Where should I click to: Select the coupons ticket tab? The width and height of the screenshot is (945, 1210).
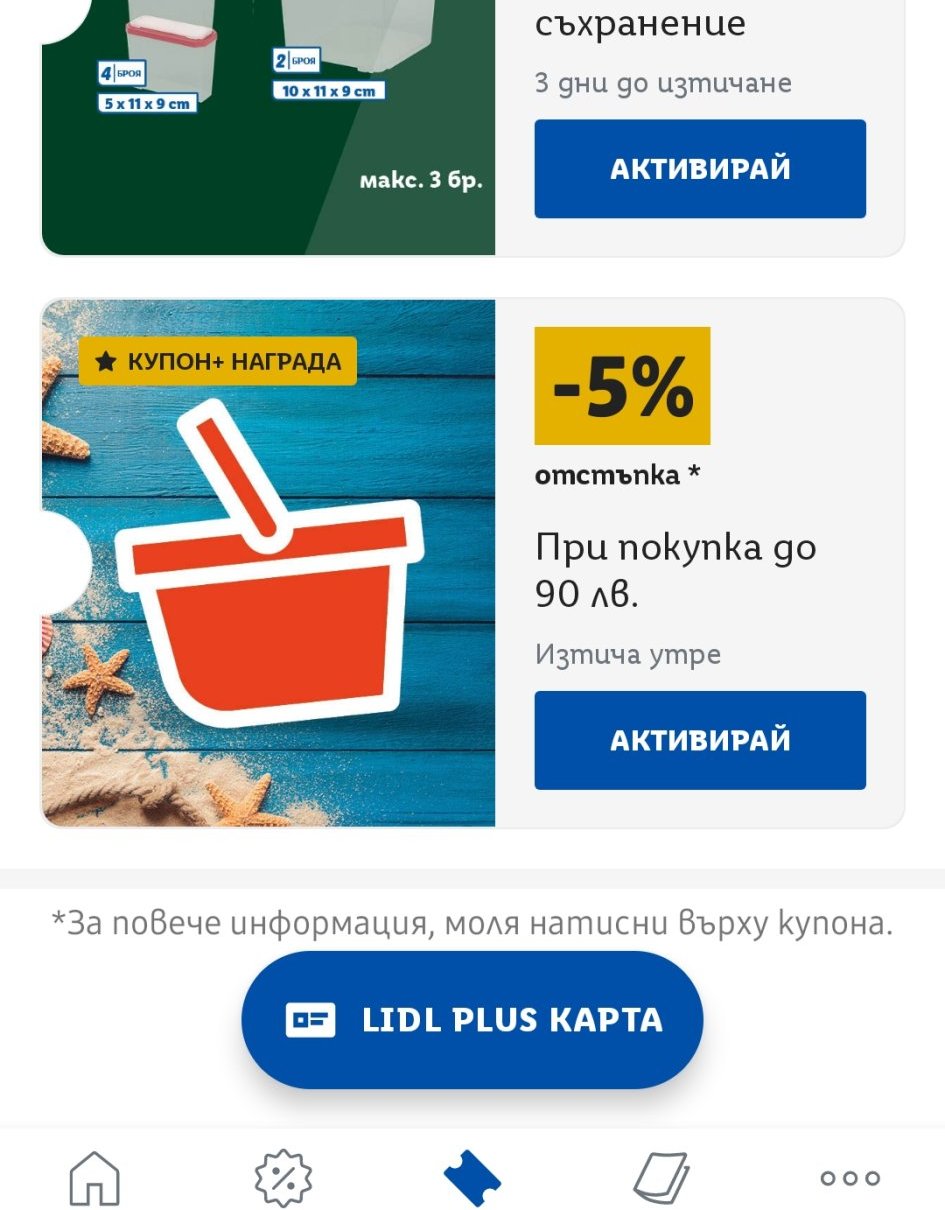pyautogui.click(x=472, y=1178)
